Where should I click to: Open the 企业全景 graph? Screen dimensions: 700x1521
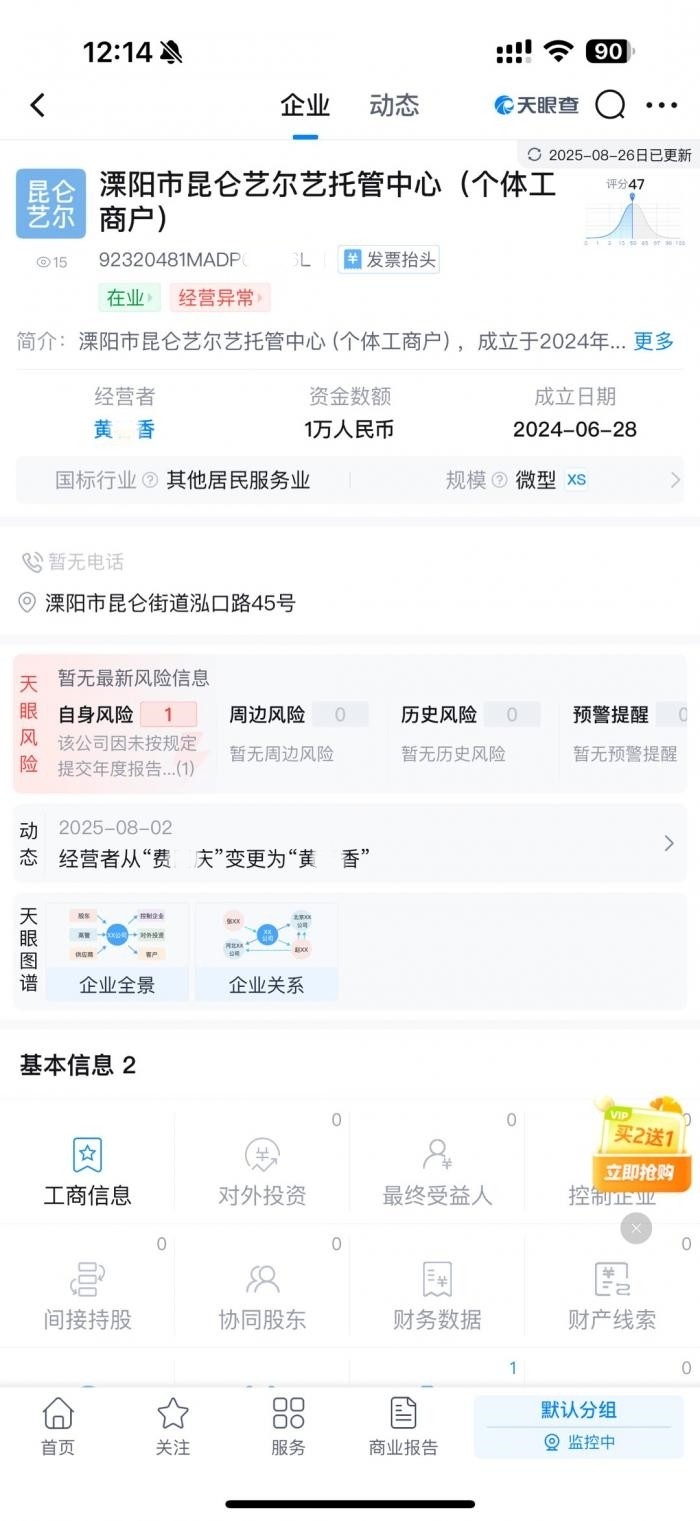(x=117, y=950)
